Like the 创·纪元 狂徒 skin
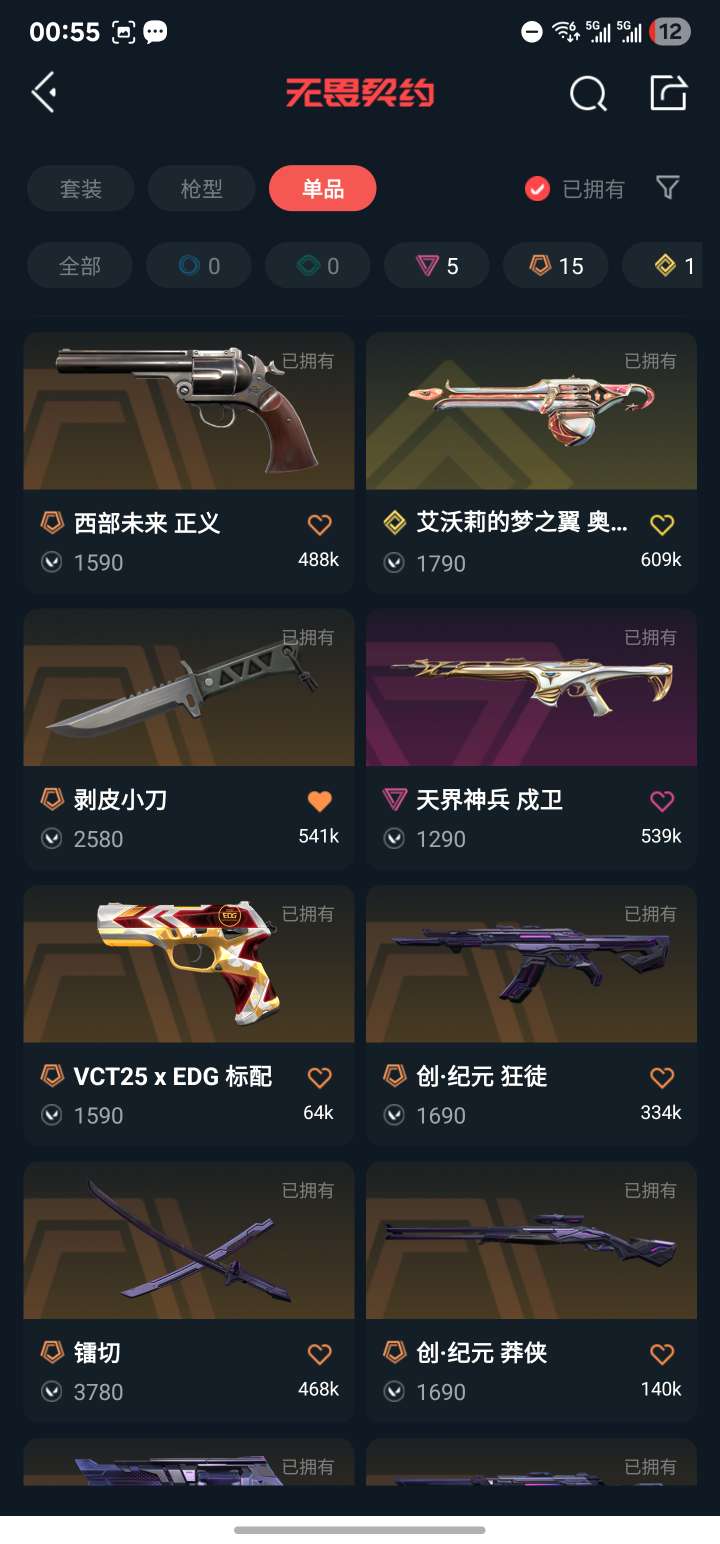This screenshot has height=1544, width=720. 662,1077
